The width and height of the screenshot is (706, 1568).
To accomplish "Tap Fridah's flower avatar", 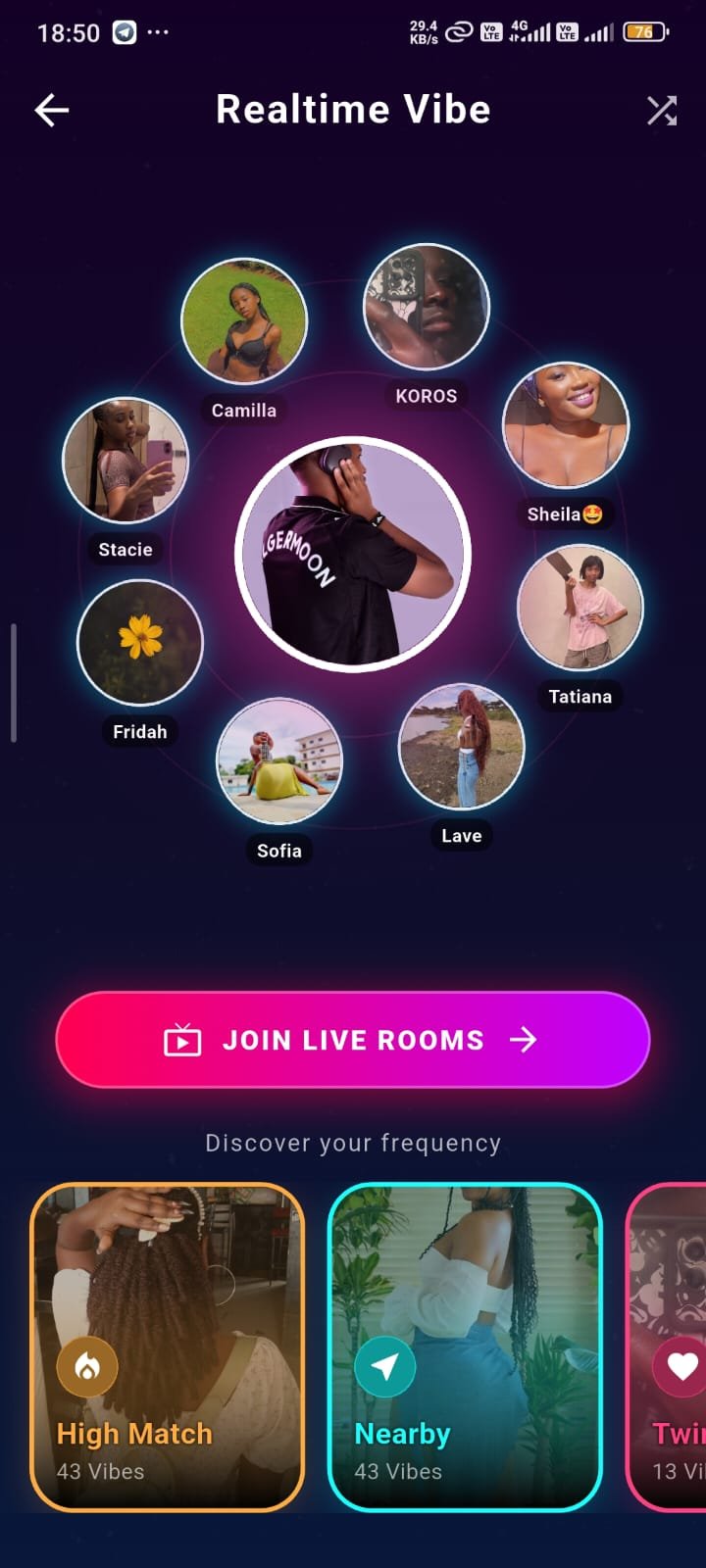I will tap(140, 642).
